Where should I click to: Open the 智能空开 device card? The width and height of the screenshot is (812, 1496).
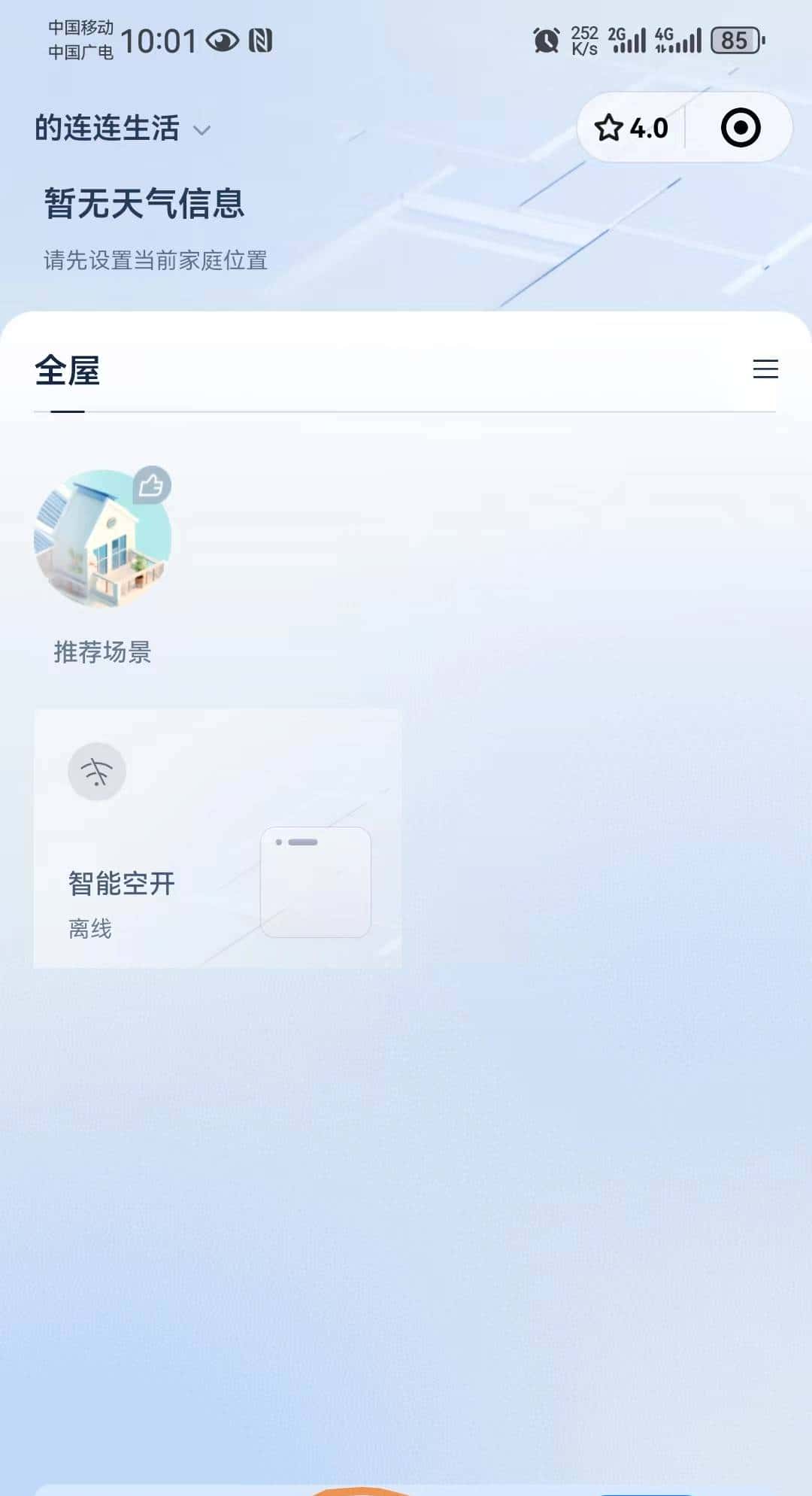pyautogui.click(x=218, y=835)
